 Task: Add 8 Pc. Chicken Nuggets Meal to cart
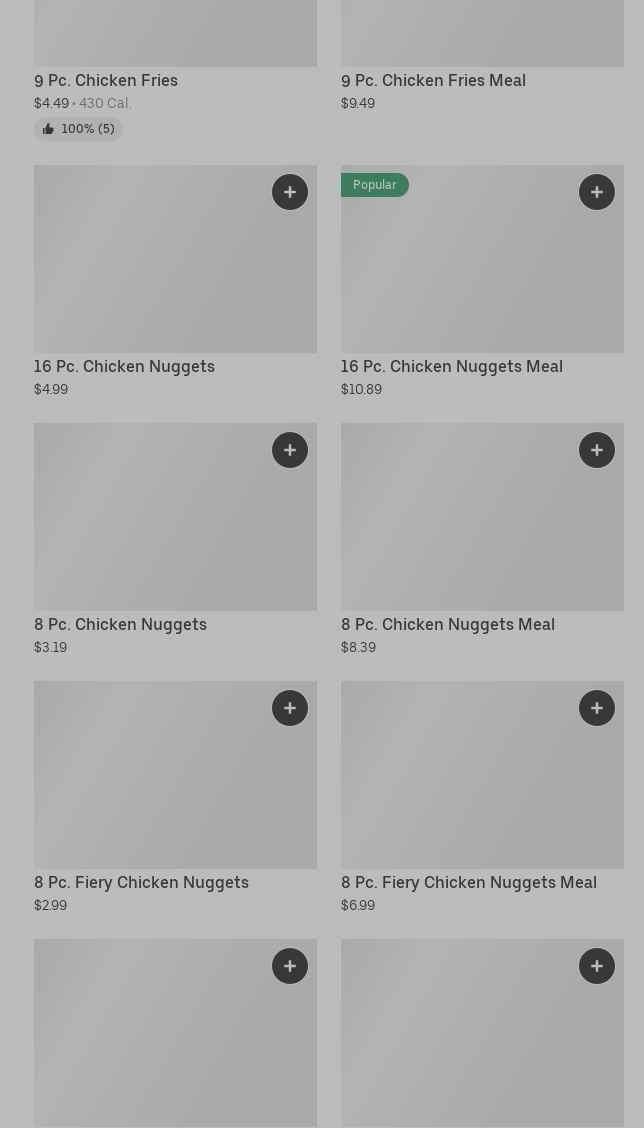tap(597, 450)
